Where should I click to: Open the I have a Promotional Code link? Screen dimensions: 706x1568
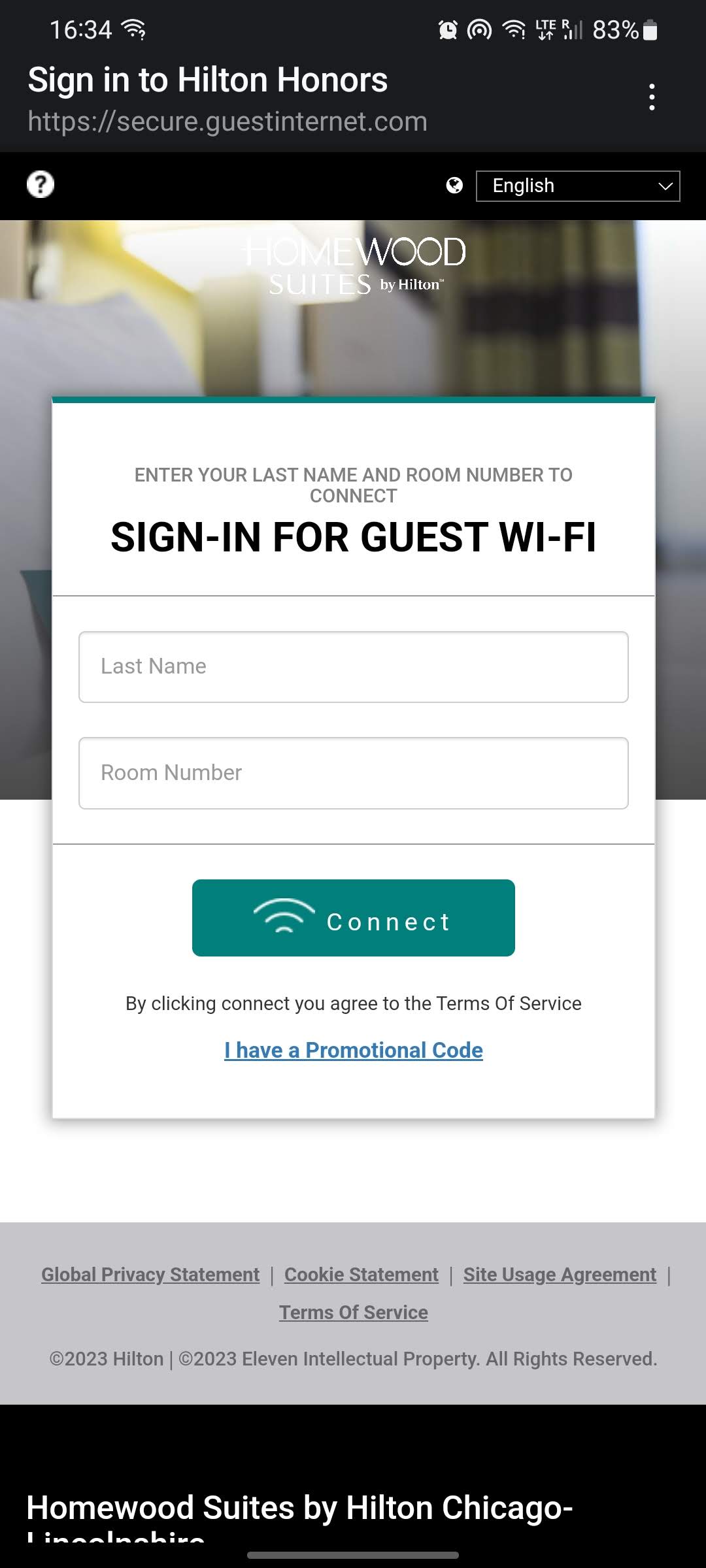coord(353,1051)
